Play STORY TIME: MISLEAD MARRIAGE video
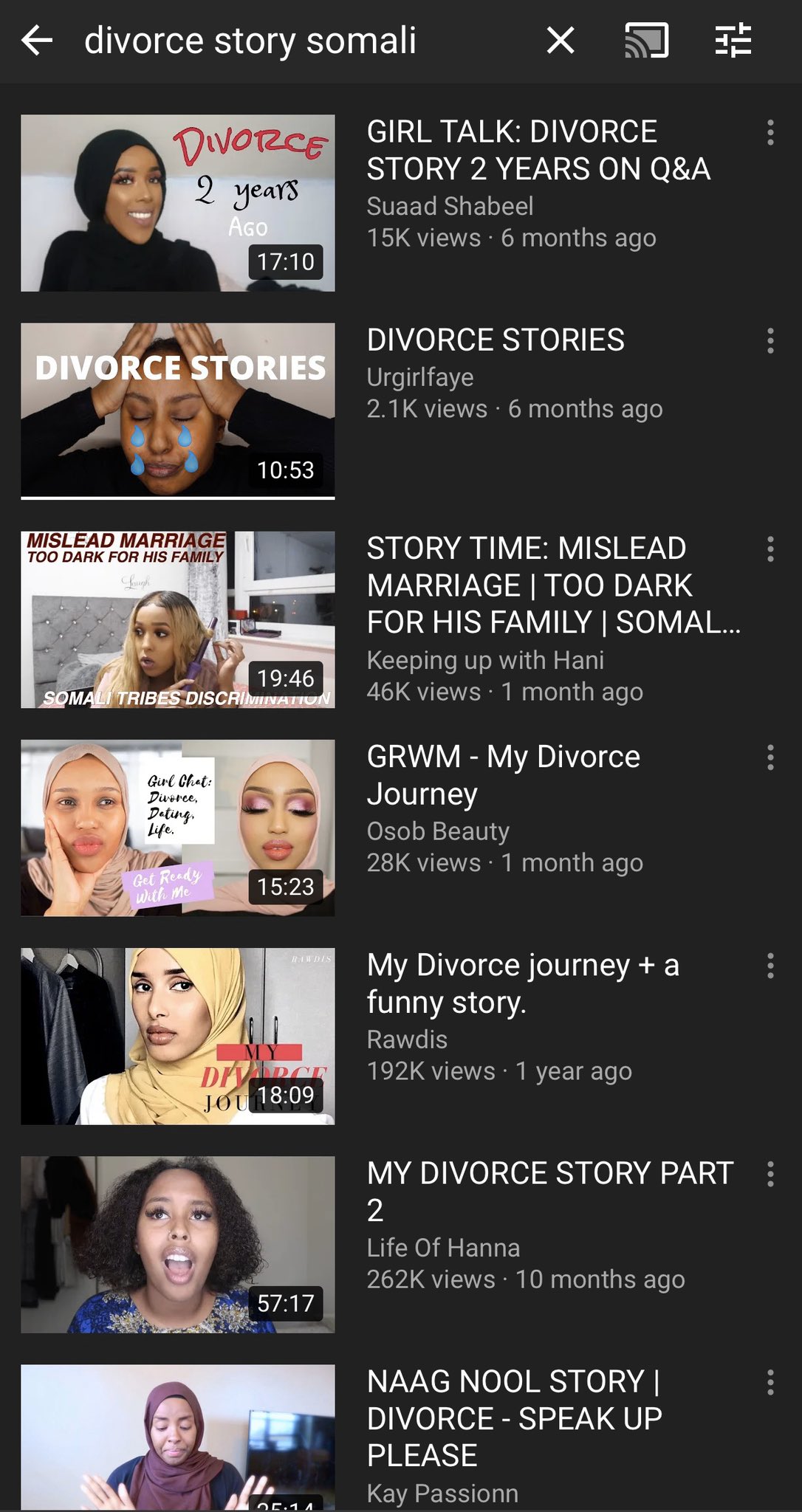The height and width of the screenshot is (1512, 802). (178, 619)
